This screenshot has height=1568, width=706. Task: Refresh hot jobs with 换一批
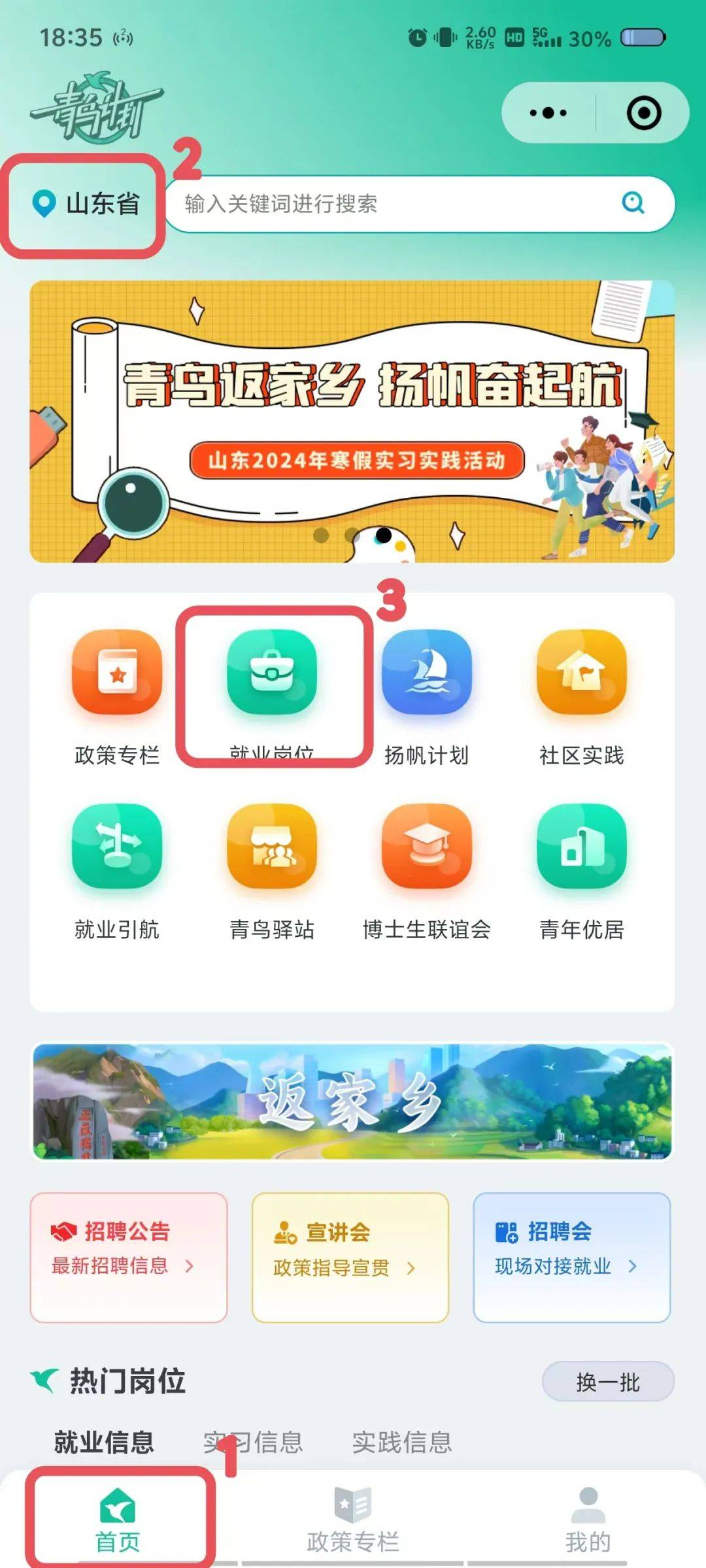(x=607, y=1382)
